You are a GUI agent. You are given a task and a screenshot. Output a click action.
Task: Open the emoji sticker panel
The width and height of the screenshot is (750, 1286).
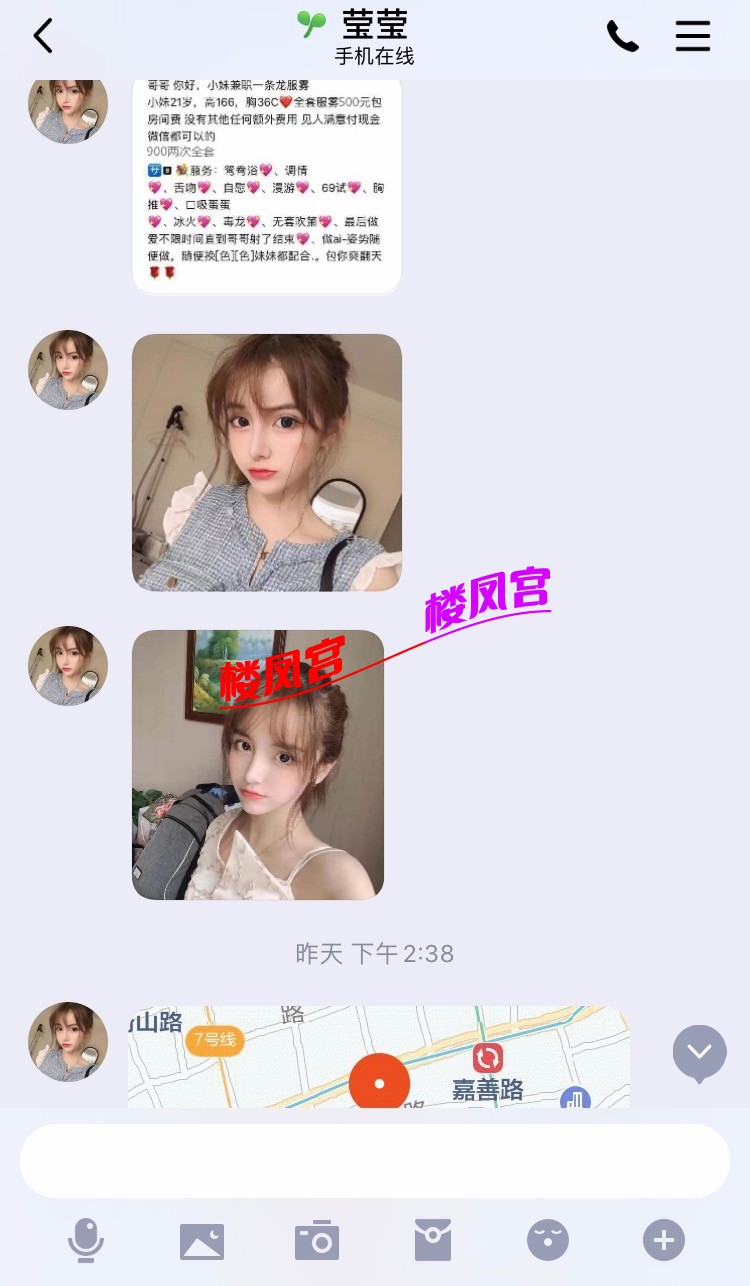click(x=548, y=1241)
